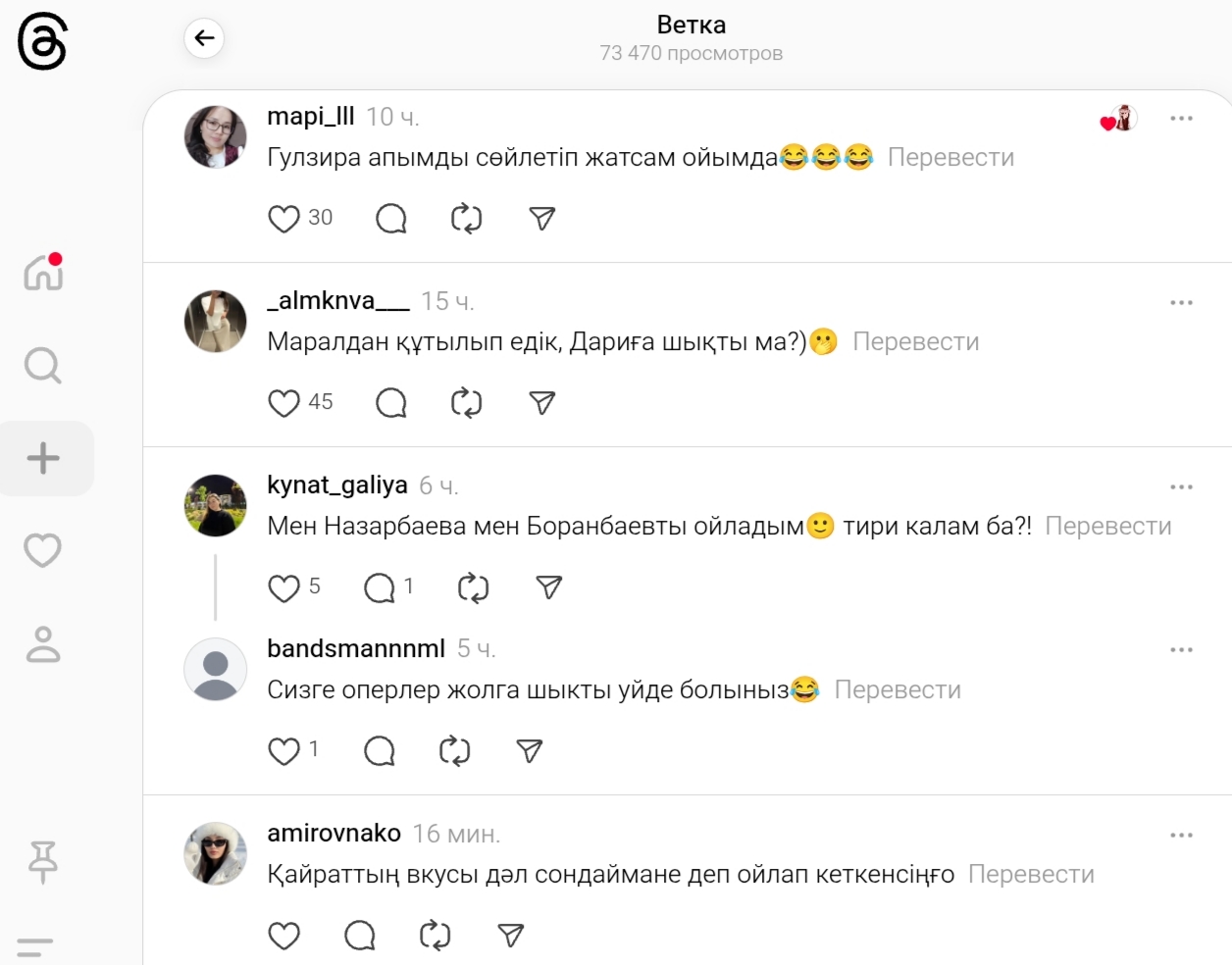Create a new thread with plus button
The image size is (1232, 965).
click(x=43, y=458)
